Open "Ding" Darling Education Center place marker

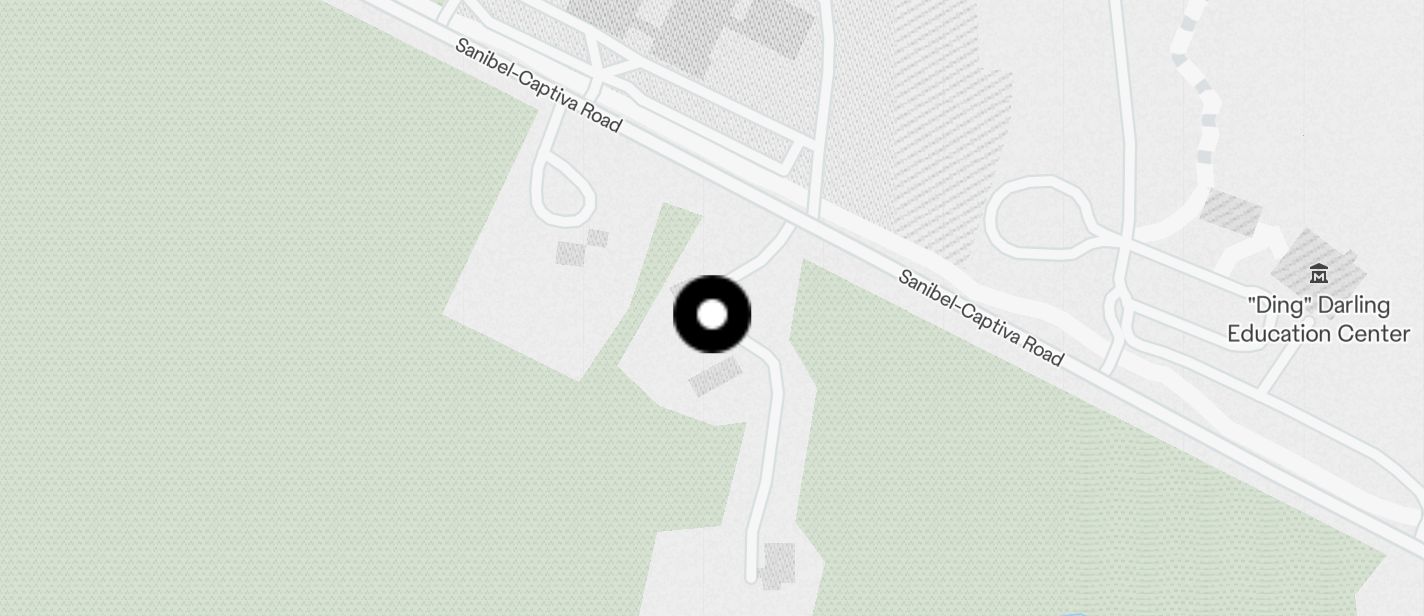1318,273
